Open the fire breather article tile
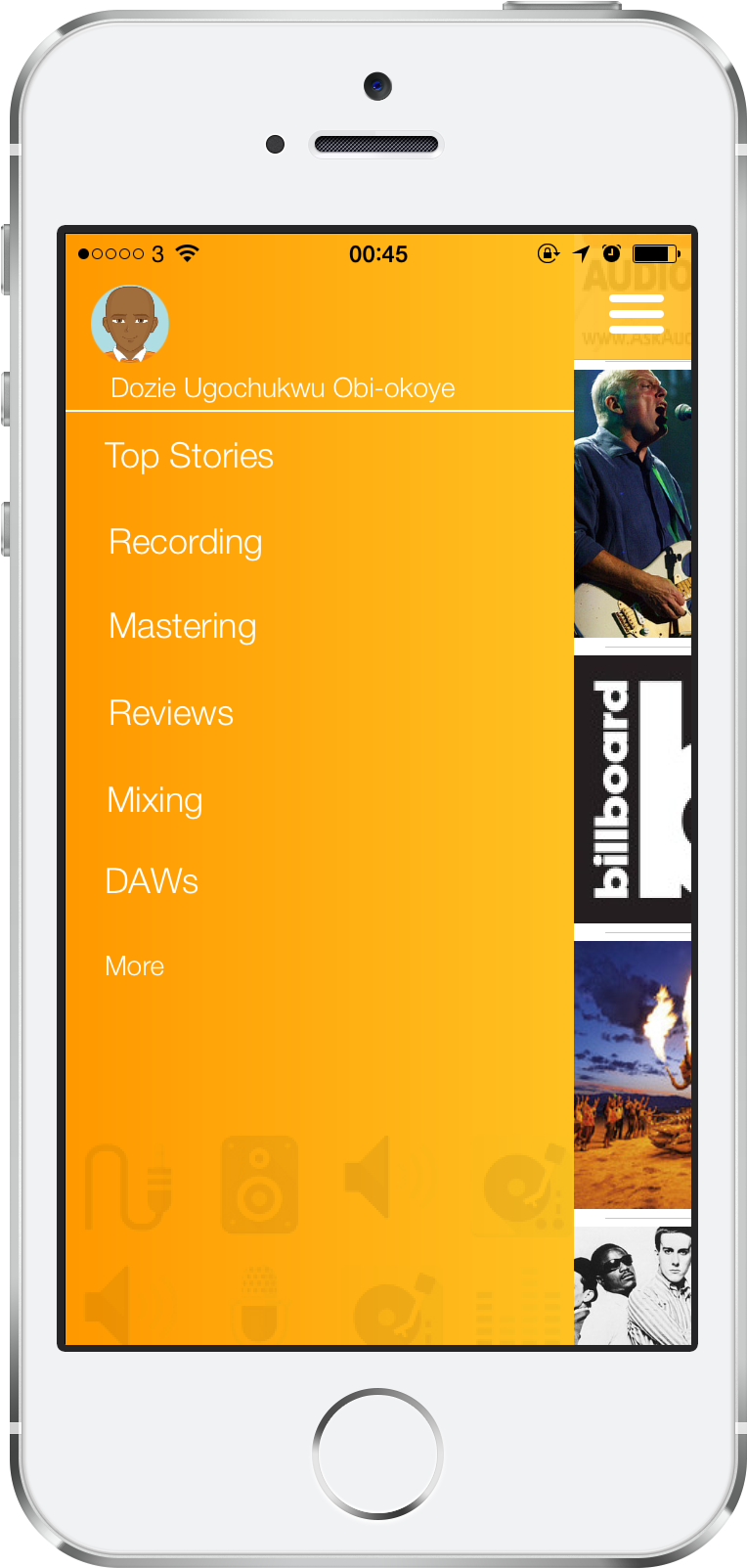The height and width of the screenshot is (1568, 747). 633,1074
